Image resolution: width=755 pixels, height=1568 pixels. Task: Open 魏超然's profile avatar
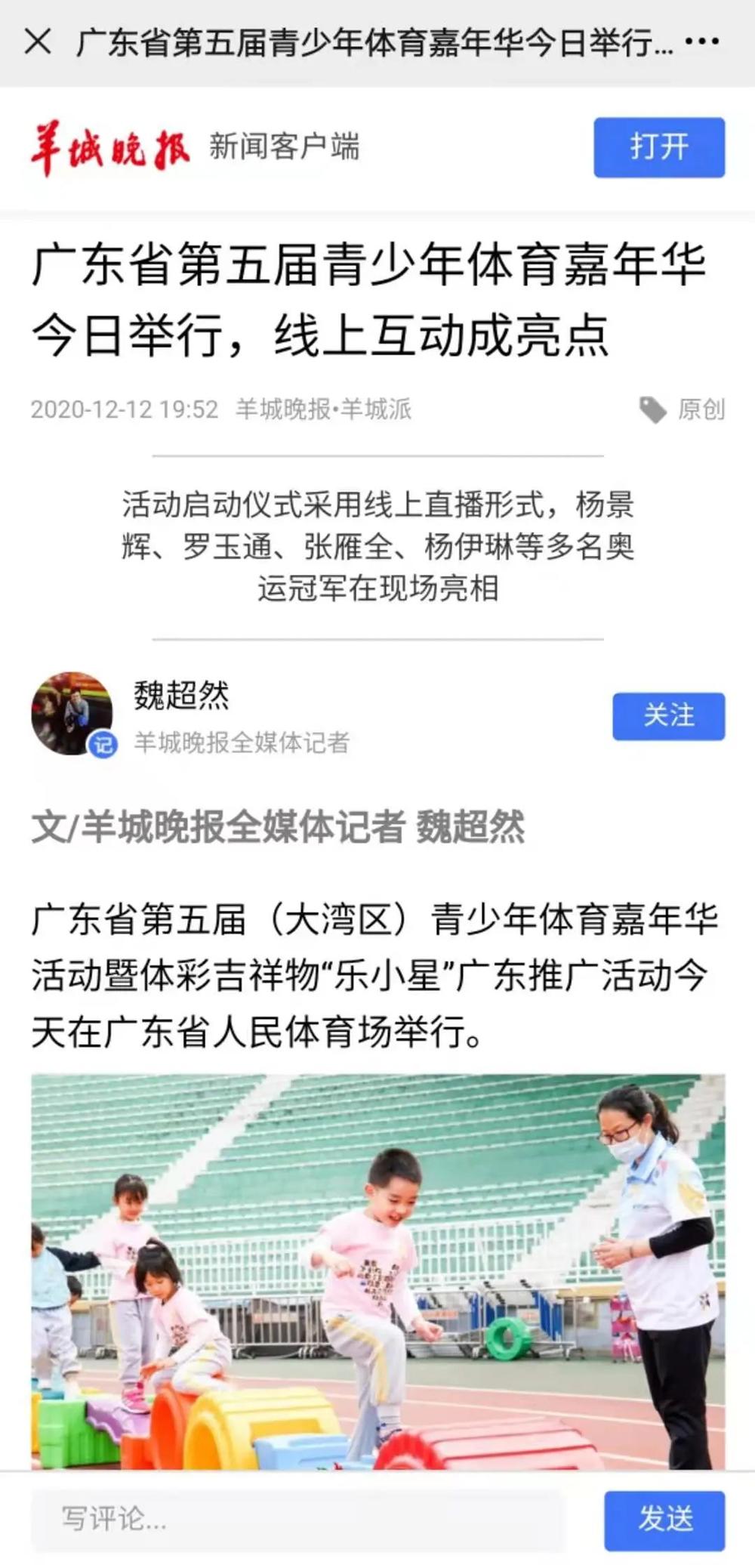click(72, 713)
